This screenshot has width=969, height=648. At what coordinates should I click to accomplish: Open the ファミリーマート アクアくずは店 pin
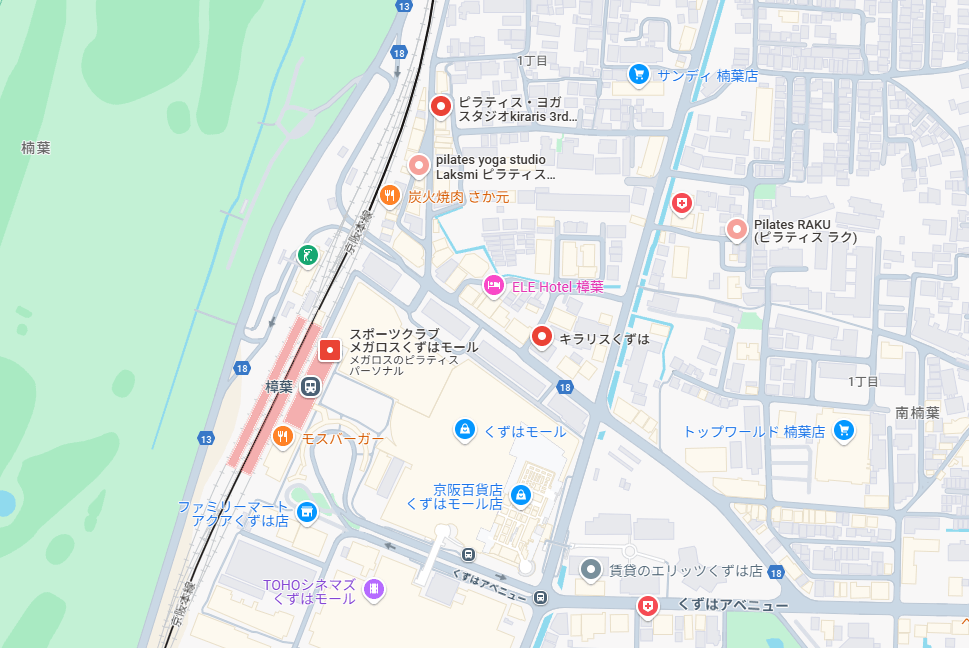[306, 513]
